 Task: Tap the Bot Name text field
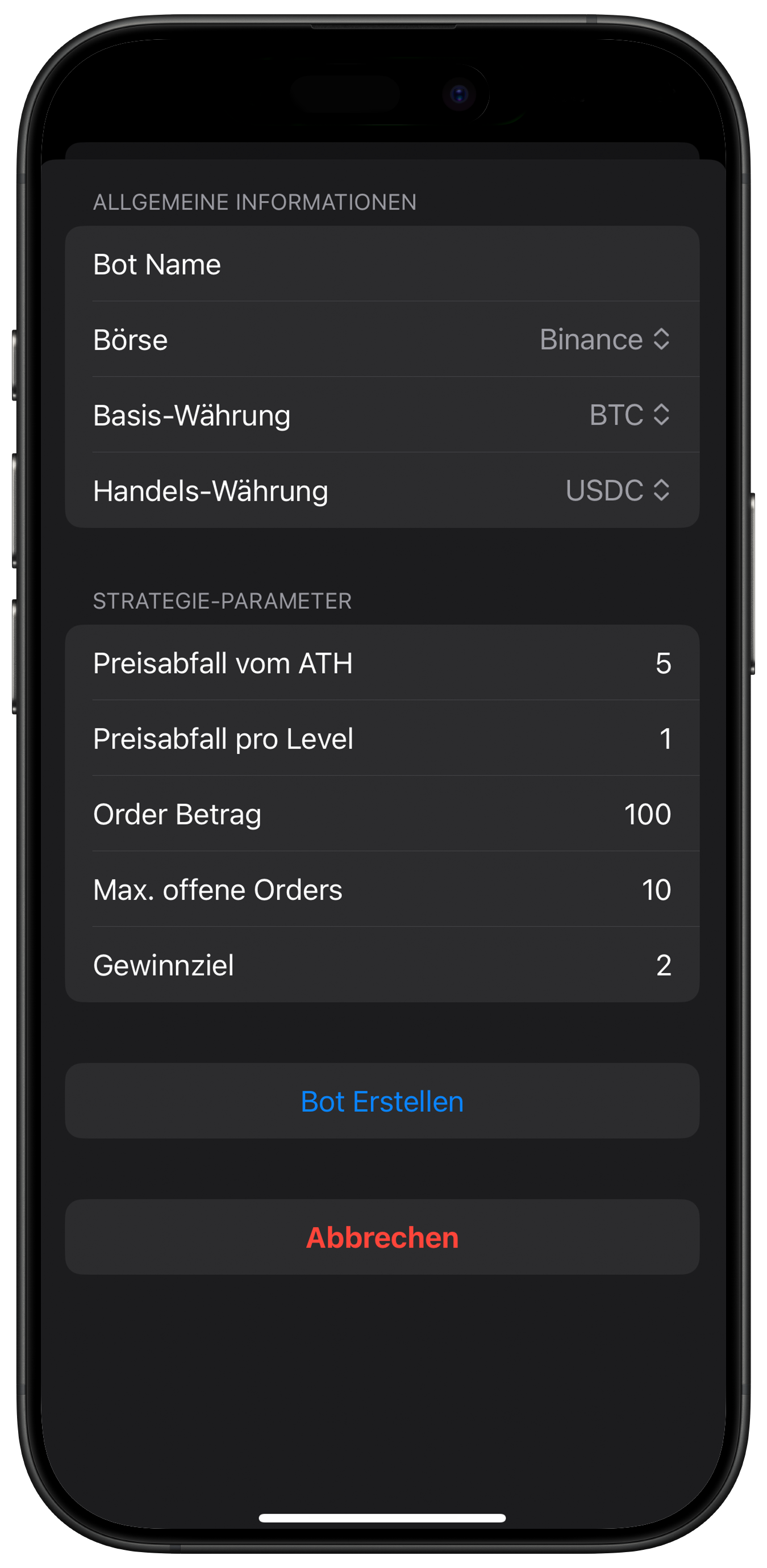383,265
